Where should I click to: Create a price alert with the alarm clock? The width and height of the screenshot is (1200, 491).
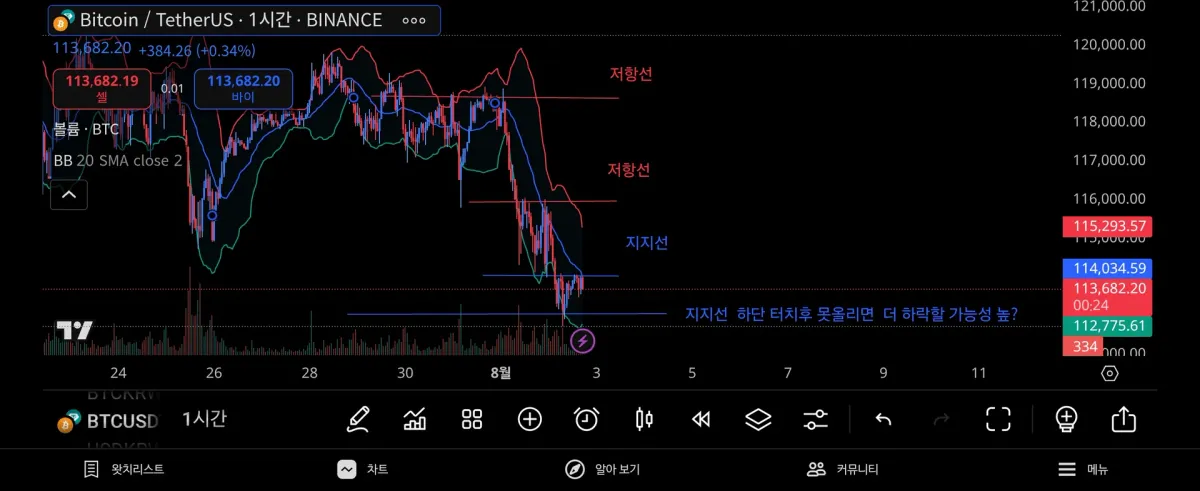click(x=586, y=419)
